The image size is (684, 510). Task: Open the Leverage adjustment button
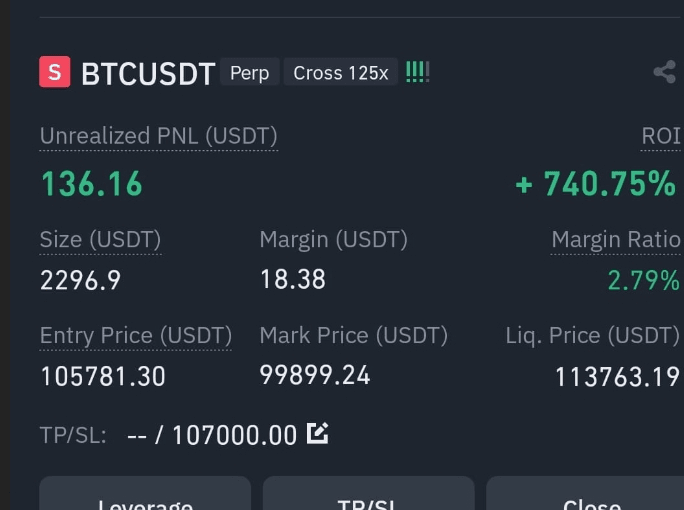(x=145, y=496)
